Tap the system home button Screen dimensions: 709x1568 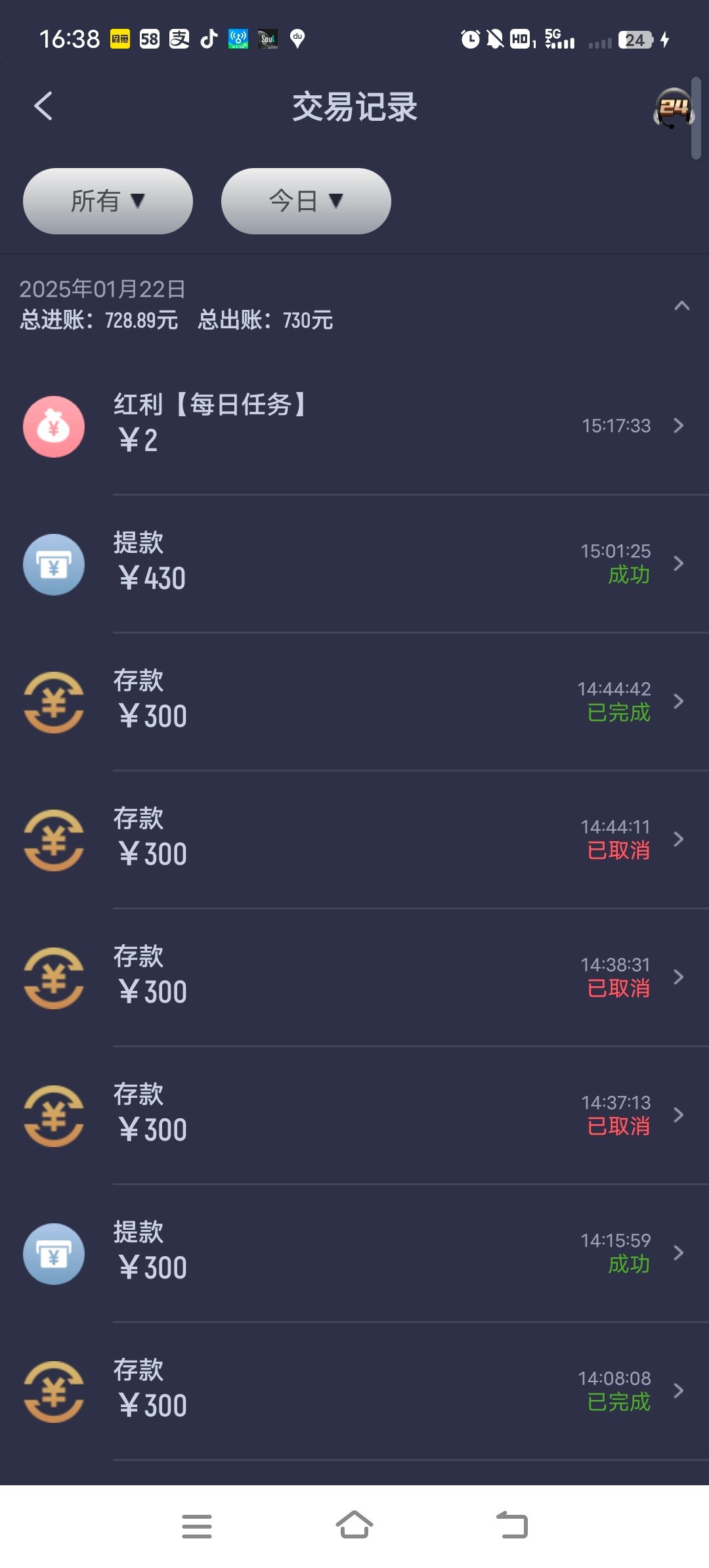click(x=354, y=1525)
